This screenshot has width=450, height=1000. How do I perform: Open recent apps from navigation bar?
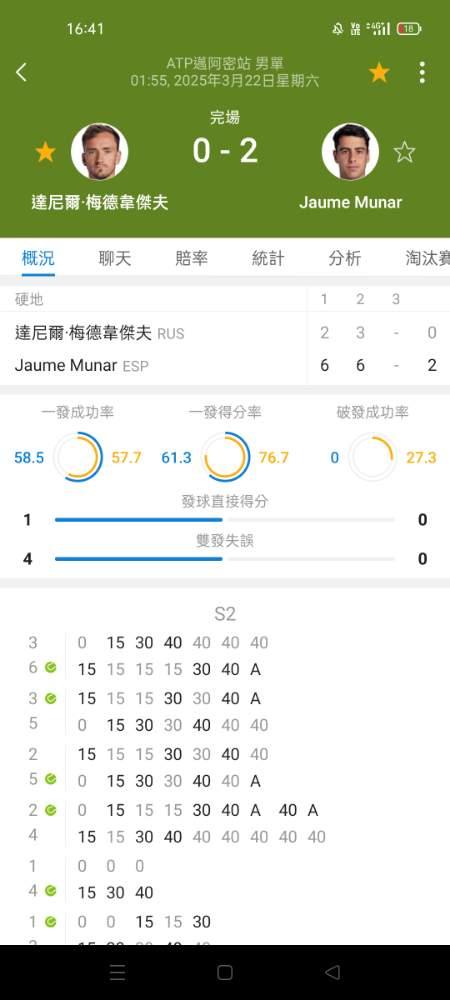[x=118, y=972]
